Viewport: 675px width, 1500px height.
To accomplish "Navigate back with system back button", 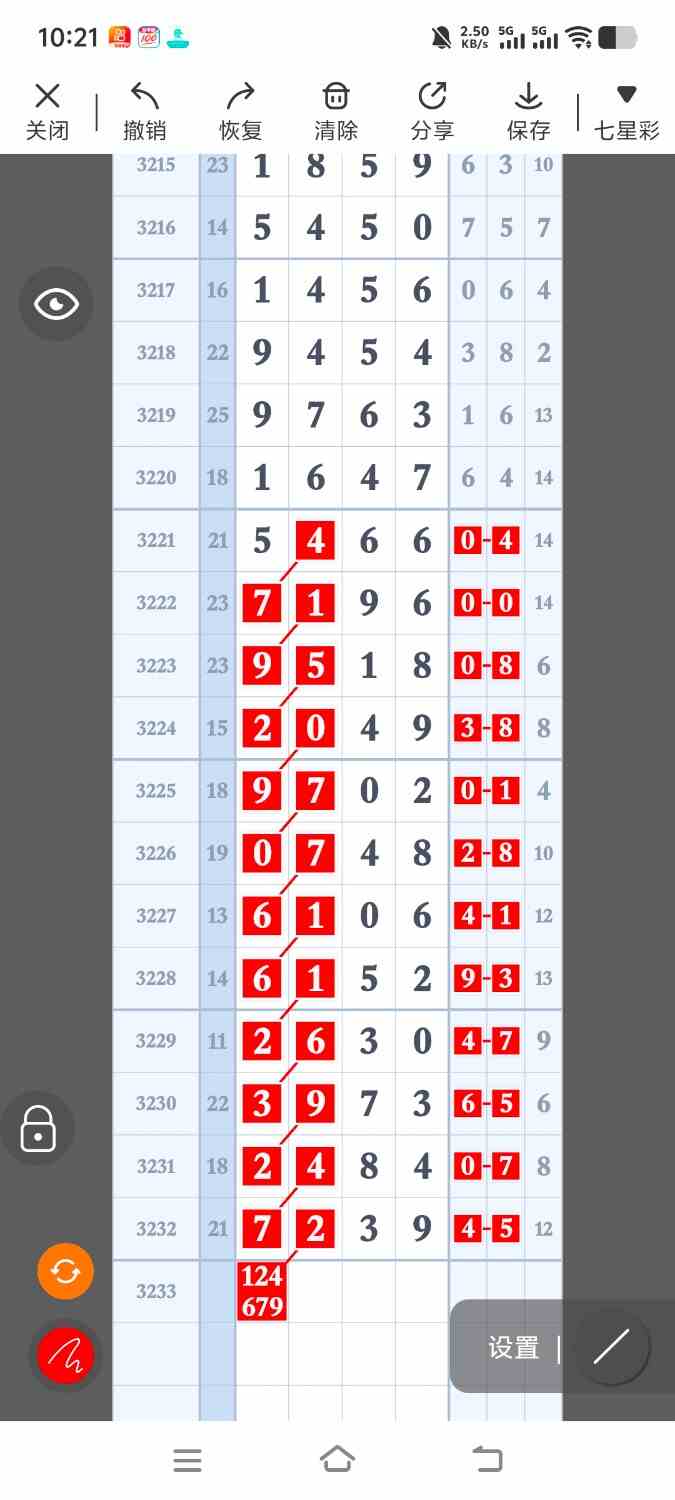I will pyautogui.click(x=487, y=1460).
